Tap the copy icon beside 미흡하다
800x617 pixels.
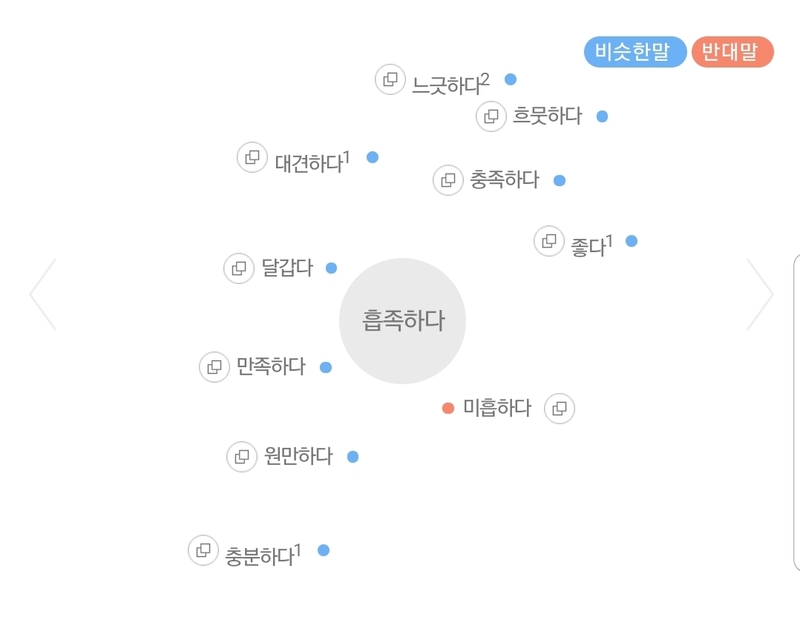(x=560, y=408)
